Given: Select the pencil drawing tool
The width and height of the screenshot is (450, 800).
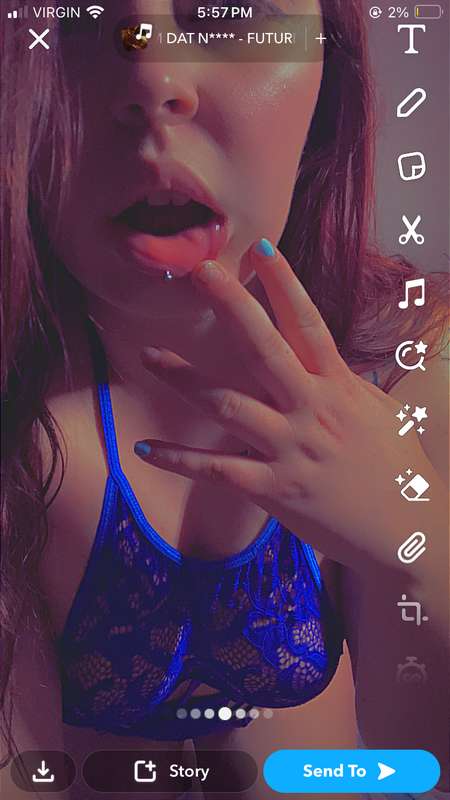Looking at the screenshot, I should [411, 103].
